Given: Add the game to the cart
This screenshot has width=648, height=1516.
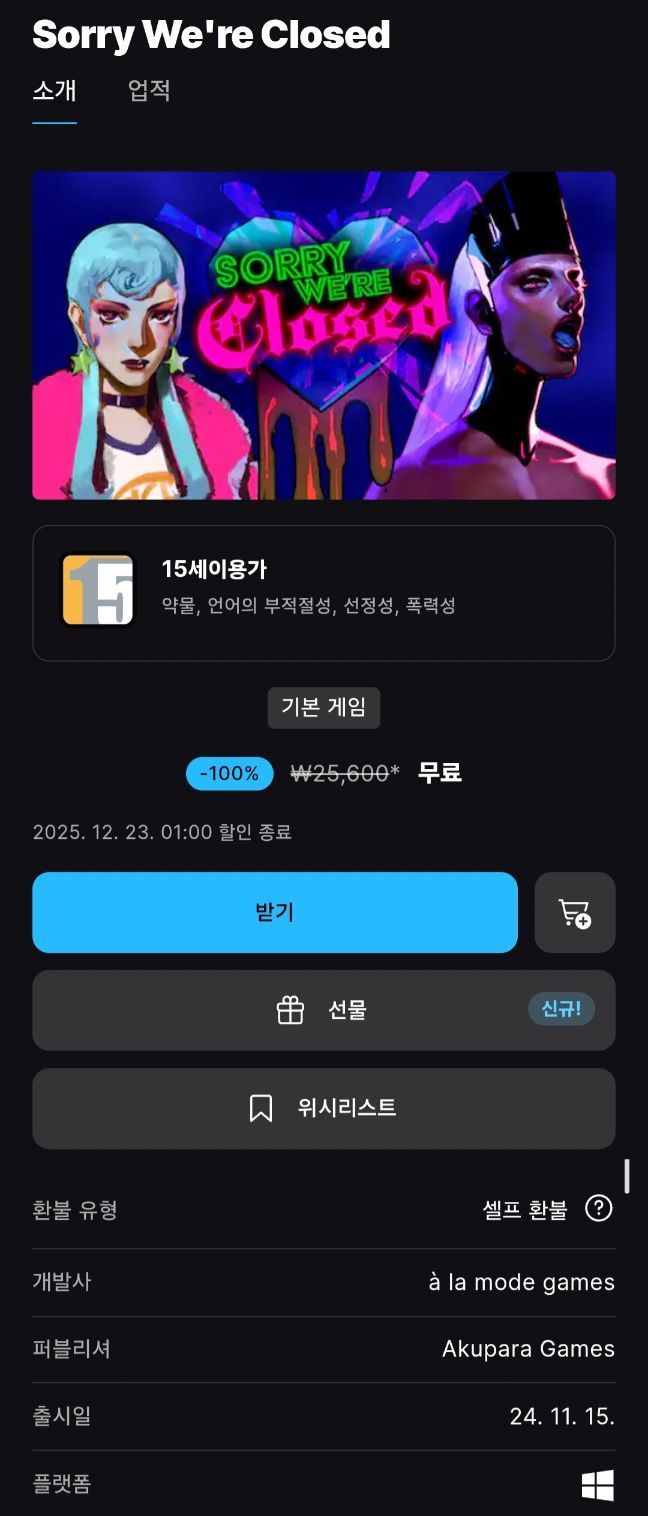Looking at the screenshot, I should (575, 912).
